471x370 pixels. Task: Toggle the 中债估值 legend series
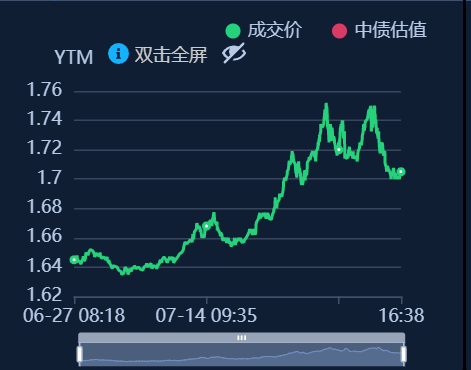(x=379, y=30)
